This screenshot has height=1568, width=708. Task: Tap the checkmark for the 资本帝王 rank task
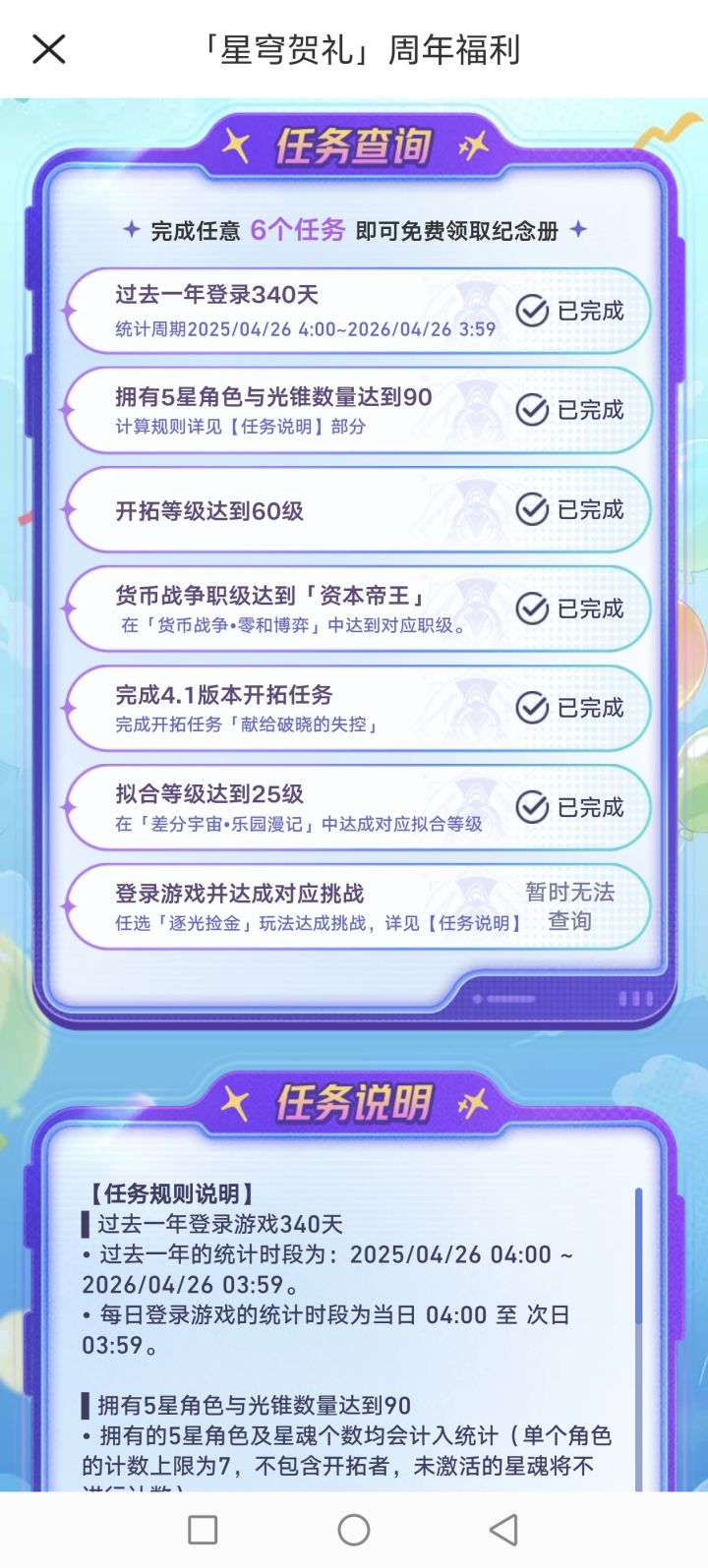[x=532, y=609]
